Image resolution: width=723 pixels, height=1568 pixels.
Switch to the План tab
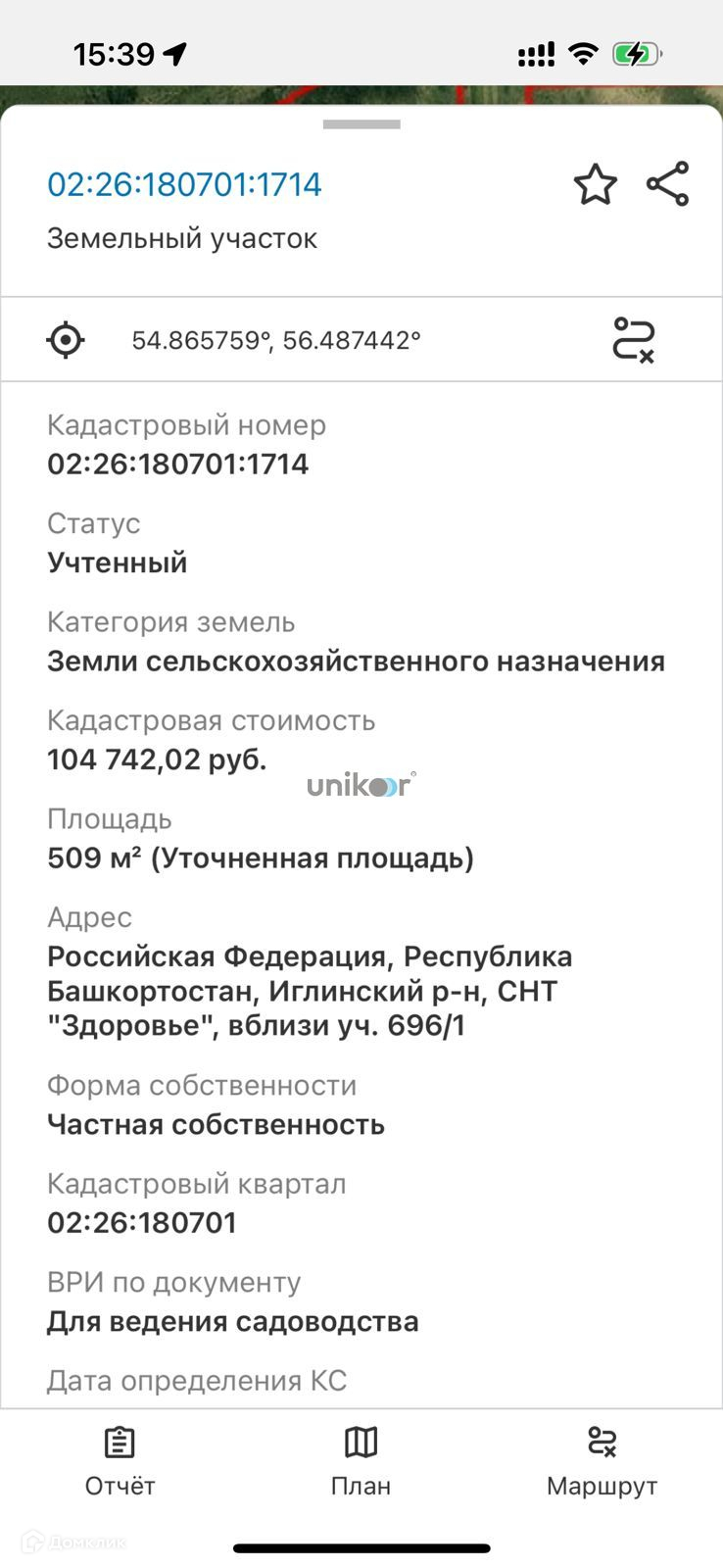point(361,1461)
